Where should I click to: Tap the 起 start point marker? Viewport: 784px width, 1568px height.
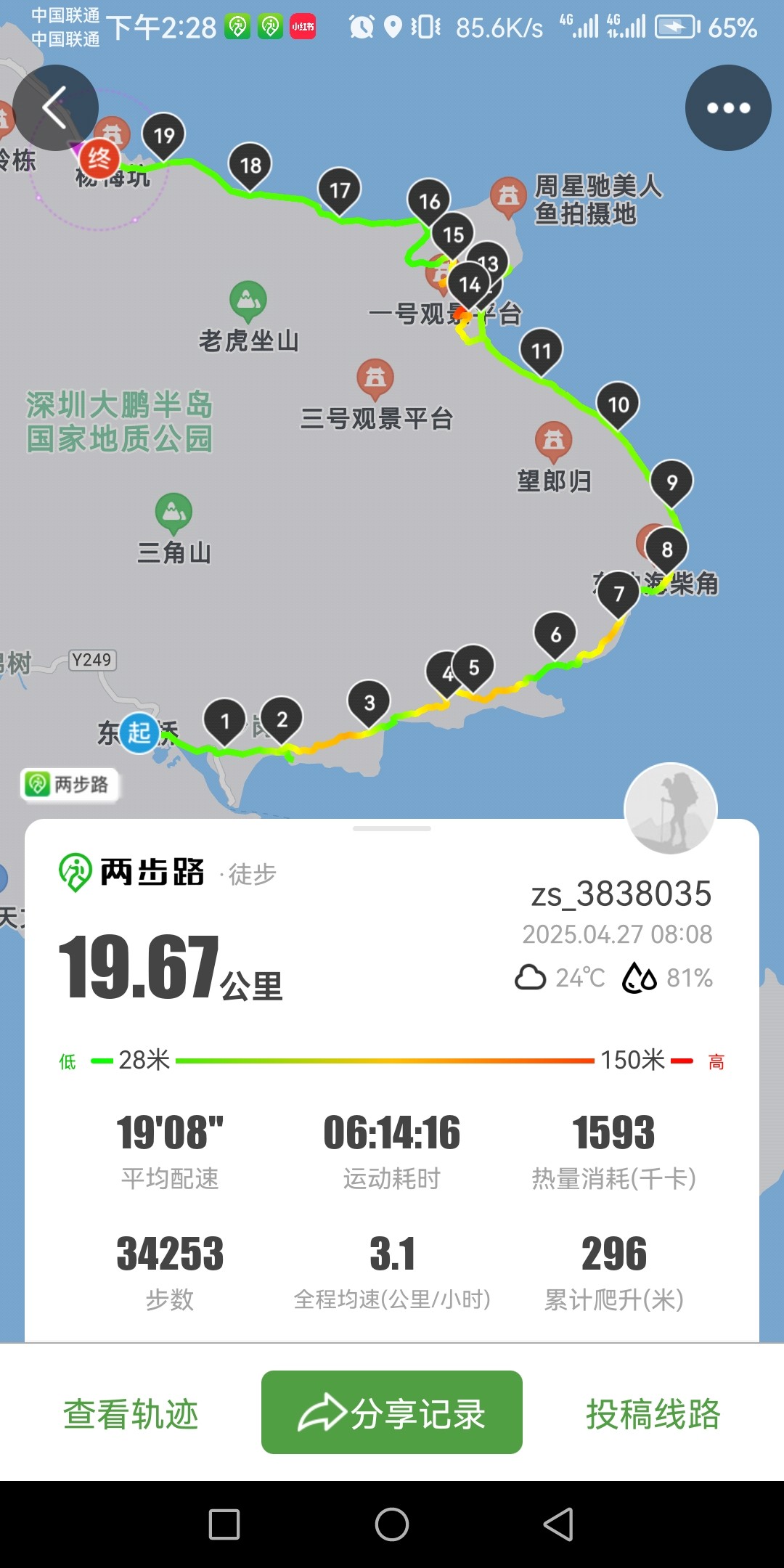point(139,732)
